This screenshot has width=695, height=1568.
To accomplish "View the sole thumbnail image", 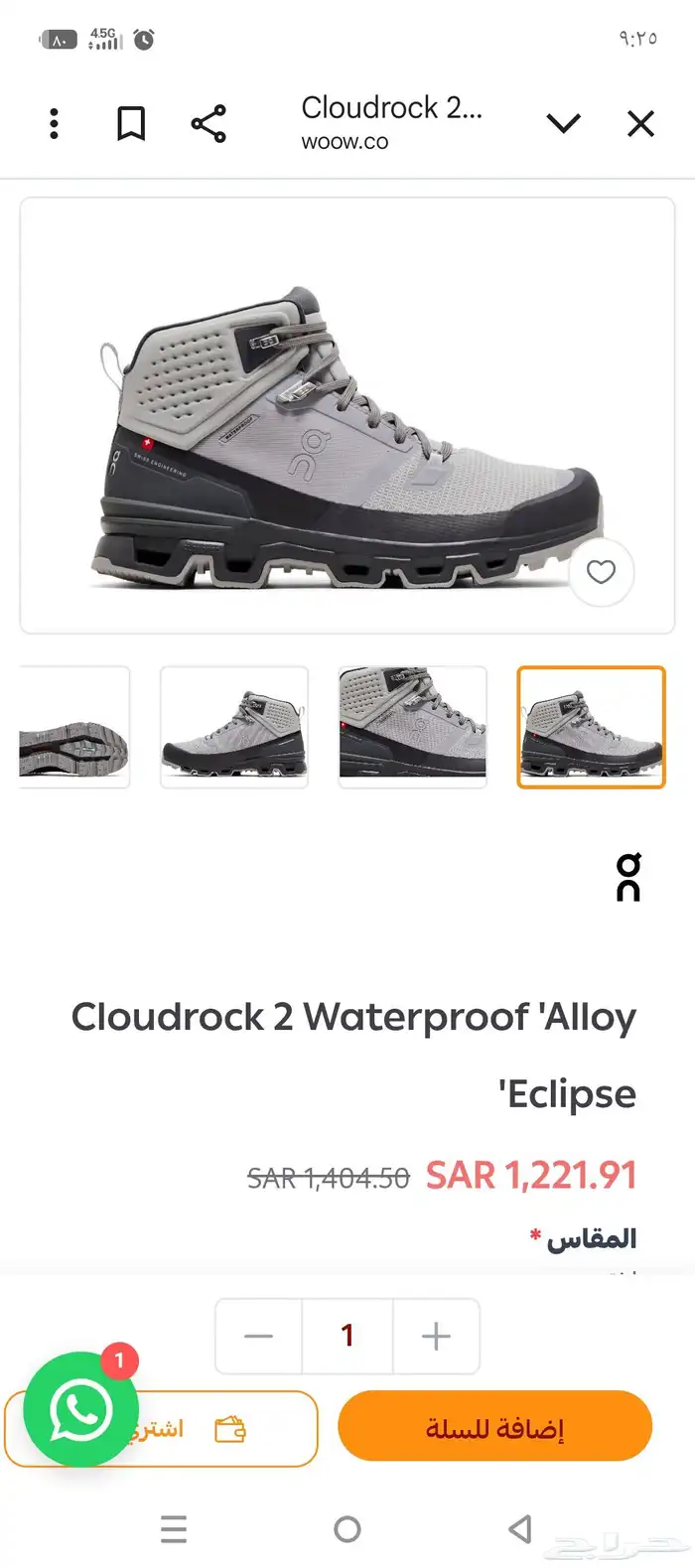I will (73, 728).
